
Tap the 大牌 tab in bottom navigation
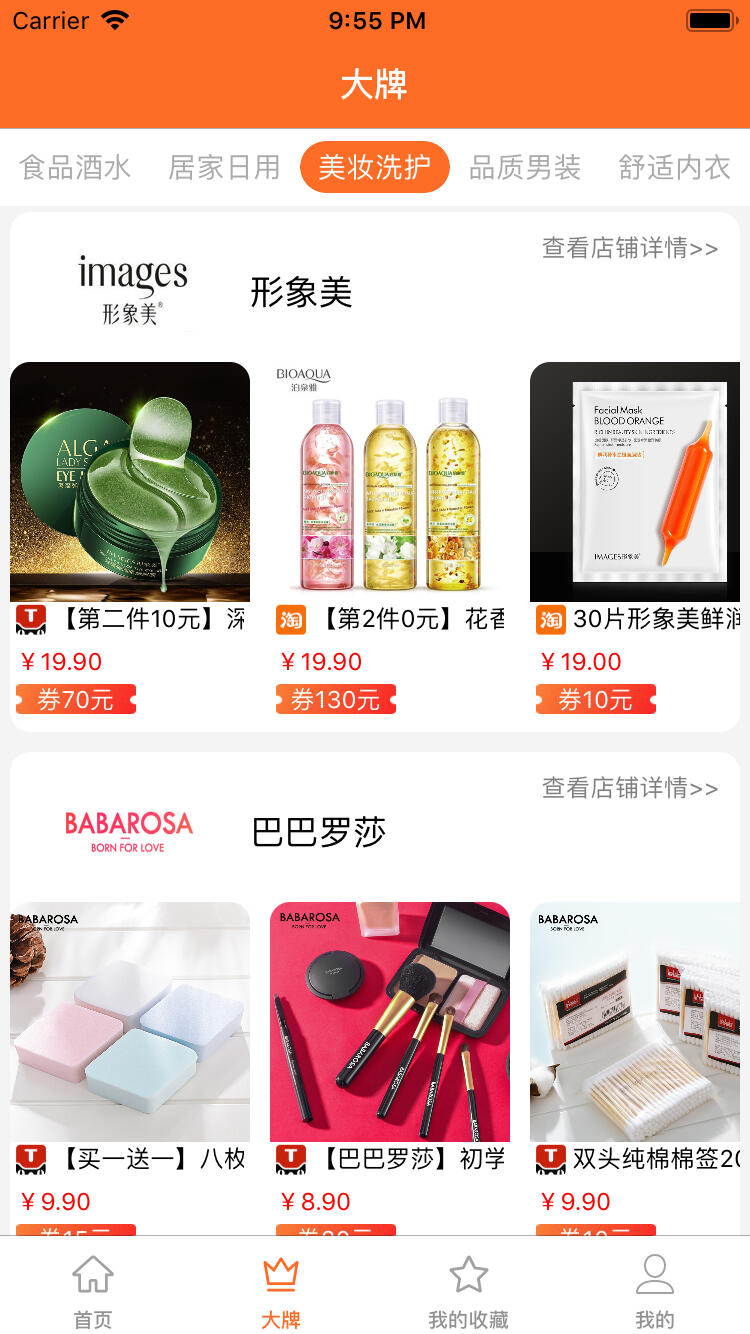281,1290
